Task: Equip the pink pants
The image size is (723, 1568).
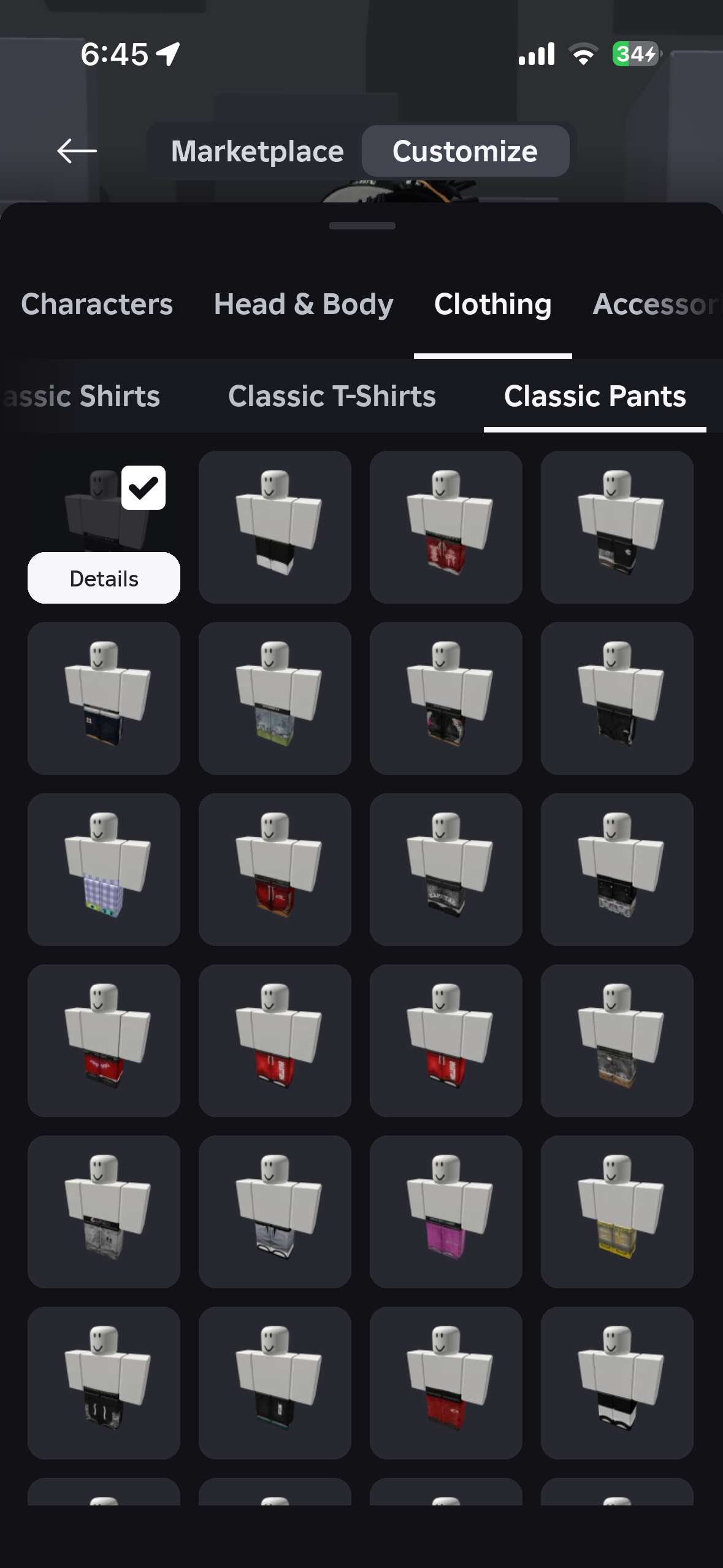Action: click(446, 1211)
